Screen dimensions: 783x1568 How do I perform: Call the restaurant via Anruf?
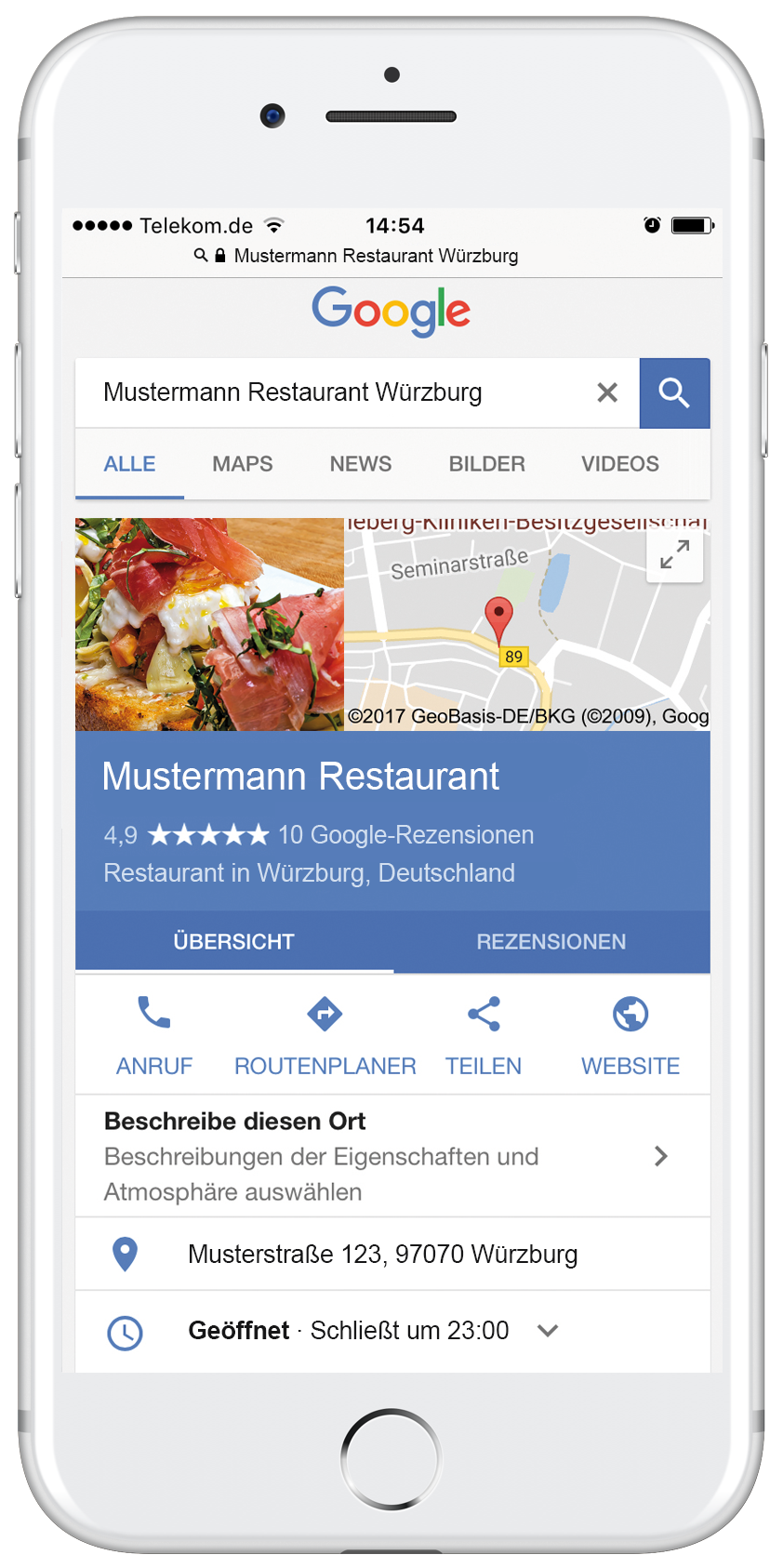click(x=154, y=1035)
